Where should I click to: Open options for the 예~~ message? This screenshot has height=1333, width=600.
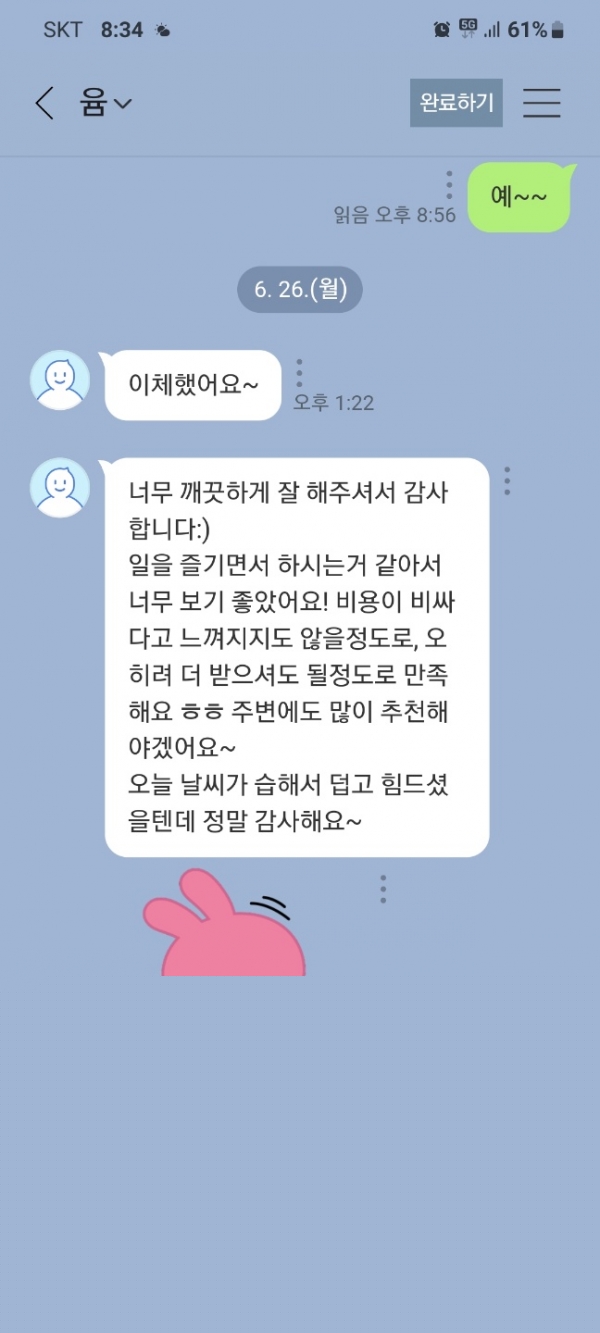click(449, 185)
